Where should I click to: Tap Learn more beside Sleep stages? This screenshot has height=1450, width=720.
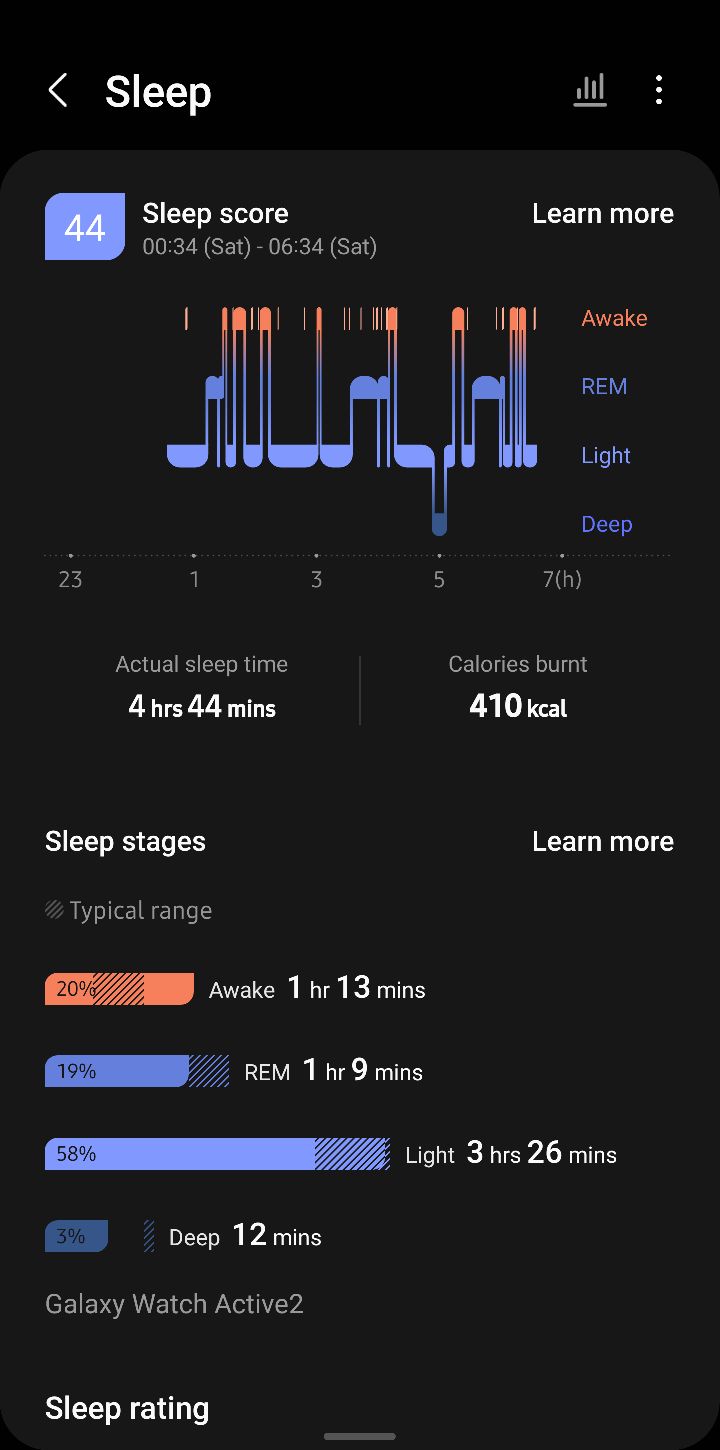tap(603, 841)
